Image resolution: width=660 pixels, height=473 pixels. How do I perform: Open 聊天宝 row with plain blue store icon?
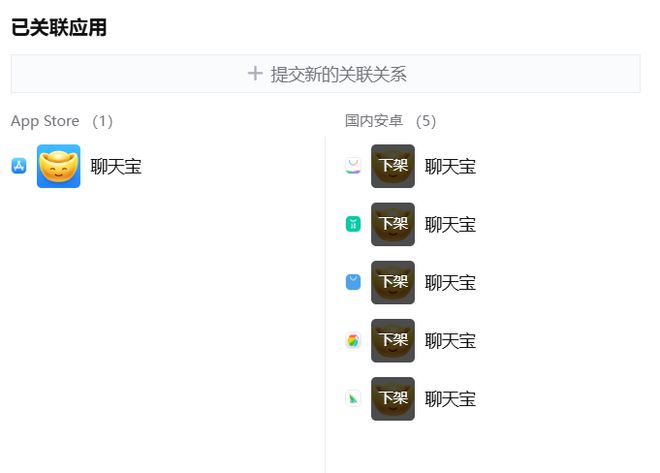point(449,282)
